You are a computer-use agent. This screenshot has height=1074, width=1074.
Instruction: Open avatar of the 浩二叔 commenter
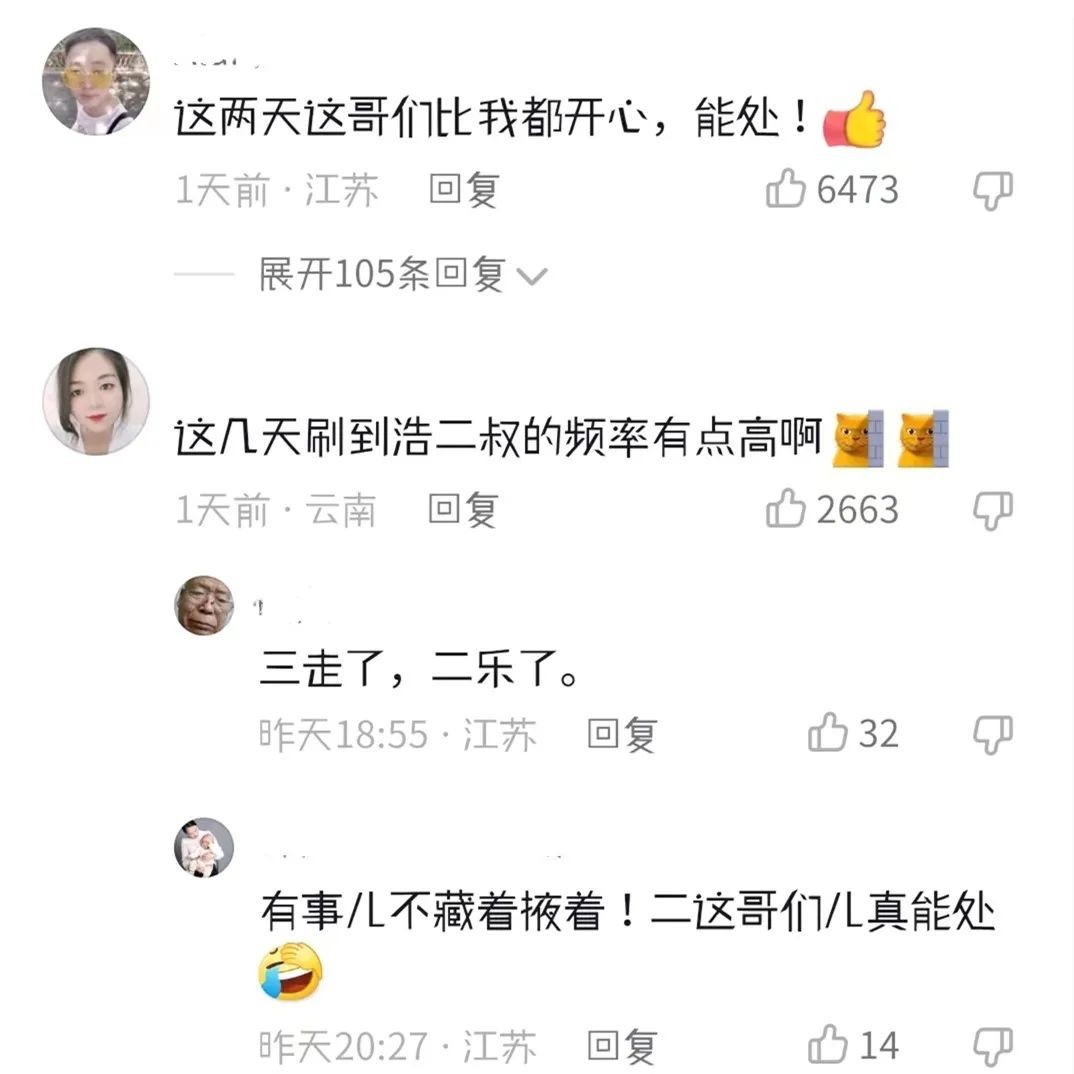pyautogui.click(x=96, y=401)
